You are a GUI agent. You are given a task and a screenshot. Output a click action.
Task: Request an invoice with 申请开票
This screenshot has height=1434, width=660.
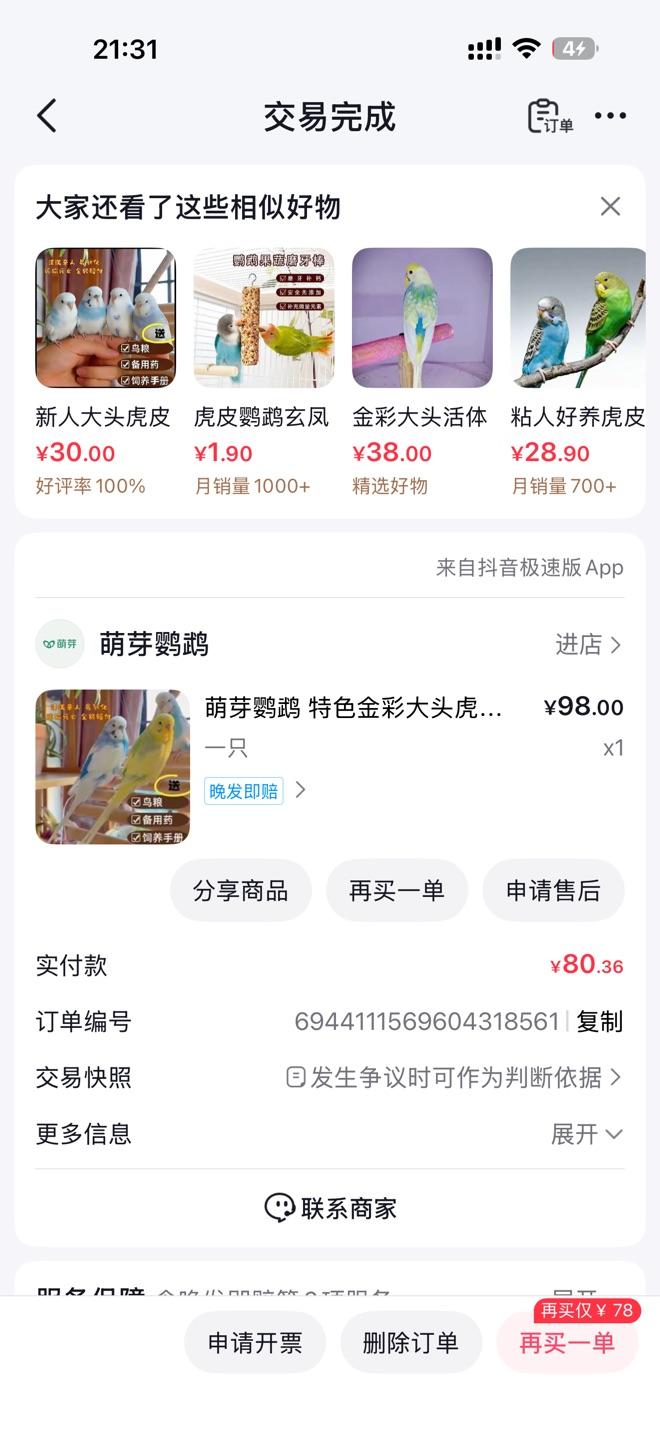coord(255,1342)
